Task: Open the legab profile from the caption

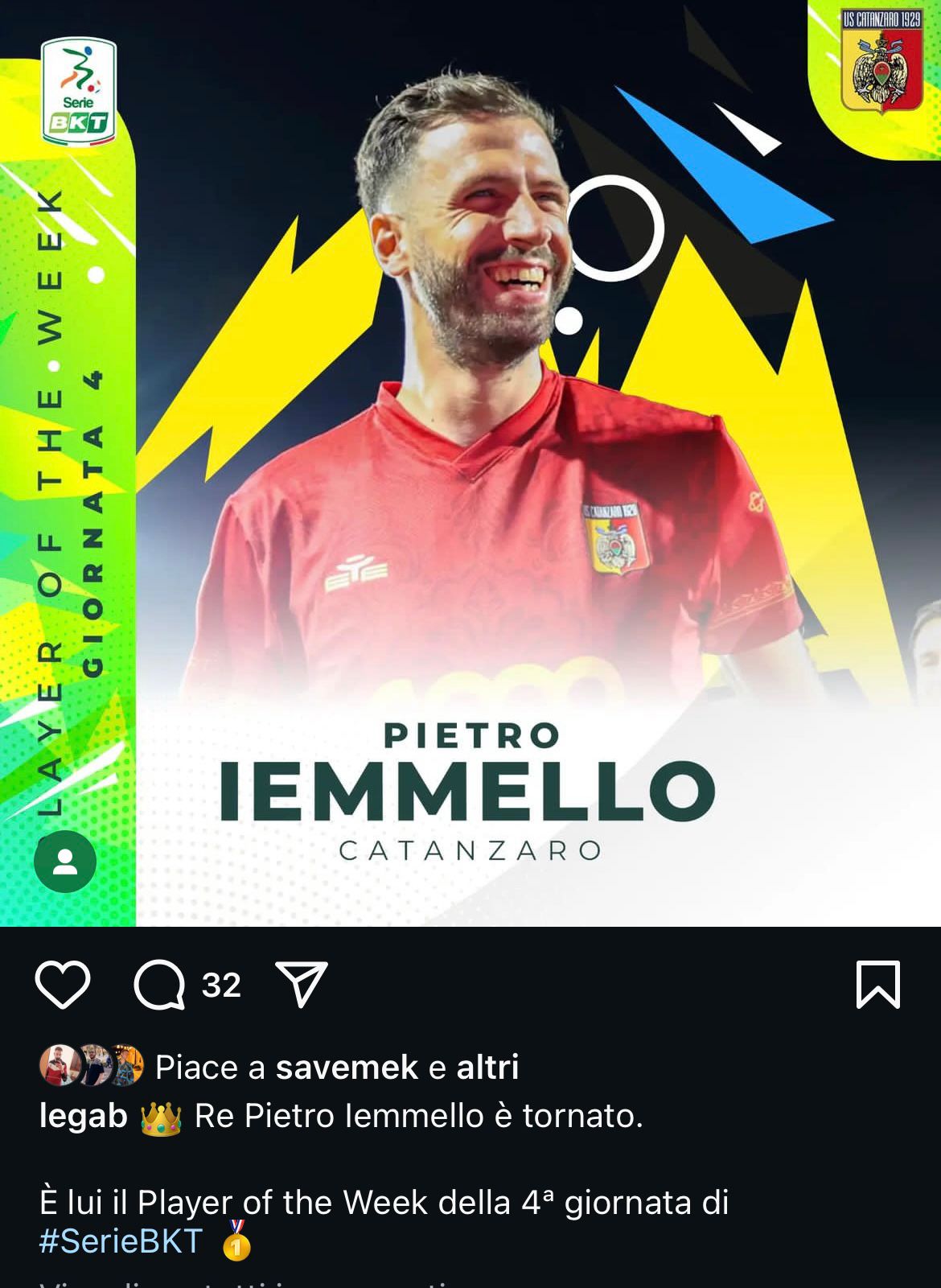Action: tap(84, 1117)
